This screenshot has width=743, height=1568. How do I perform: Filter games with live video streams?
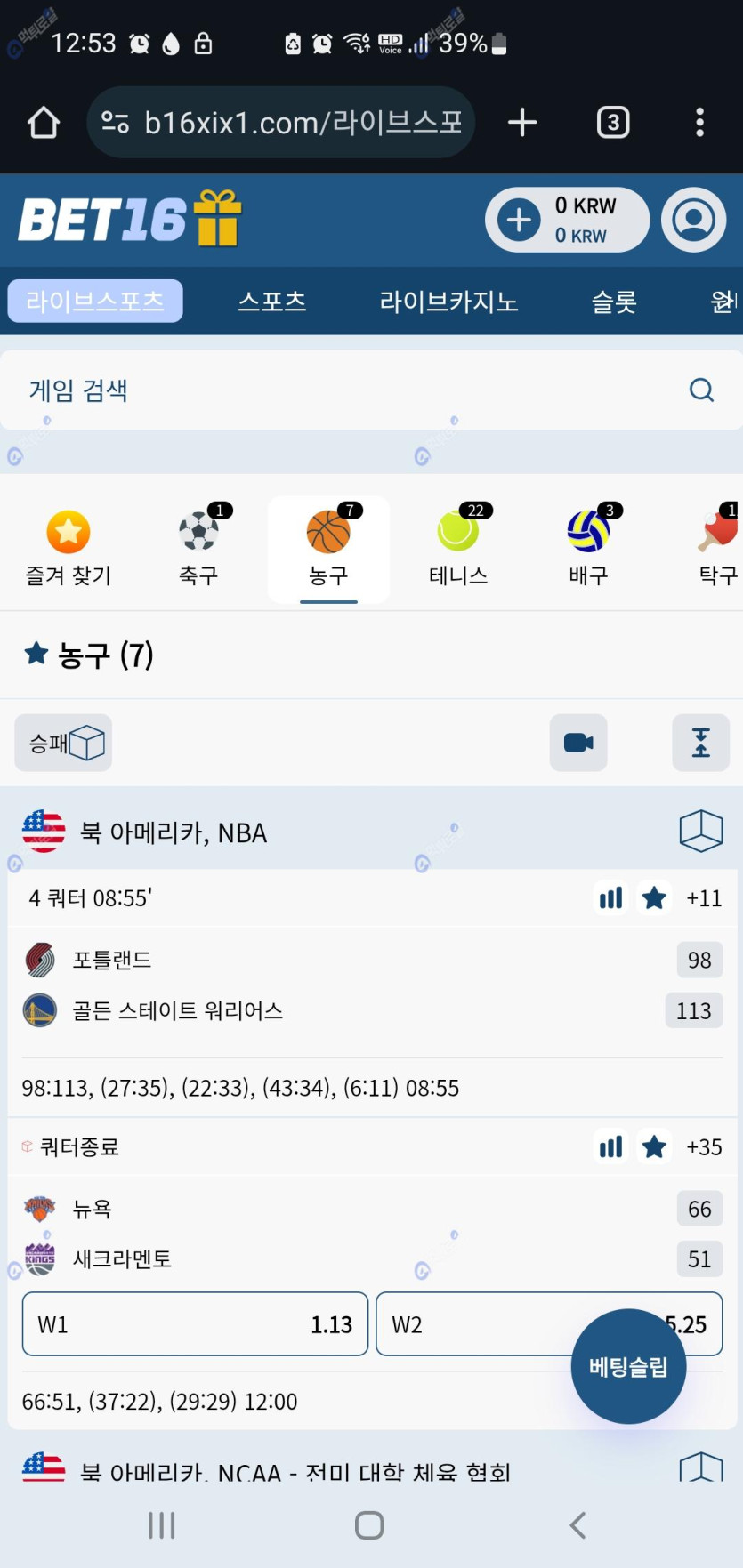[x=578, y=743]
